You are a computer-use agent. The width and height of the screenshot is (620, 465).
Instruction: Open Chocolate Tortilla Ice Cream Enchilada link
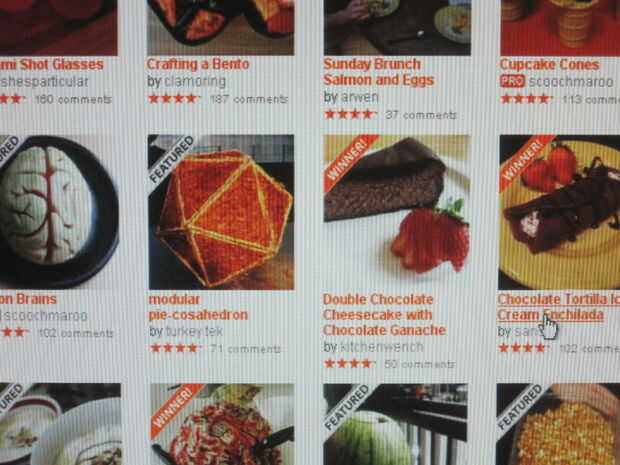tap(555, 306)
